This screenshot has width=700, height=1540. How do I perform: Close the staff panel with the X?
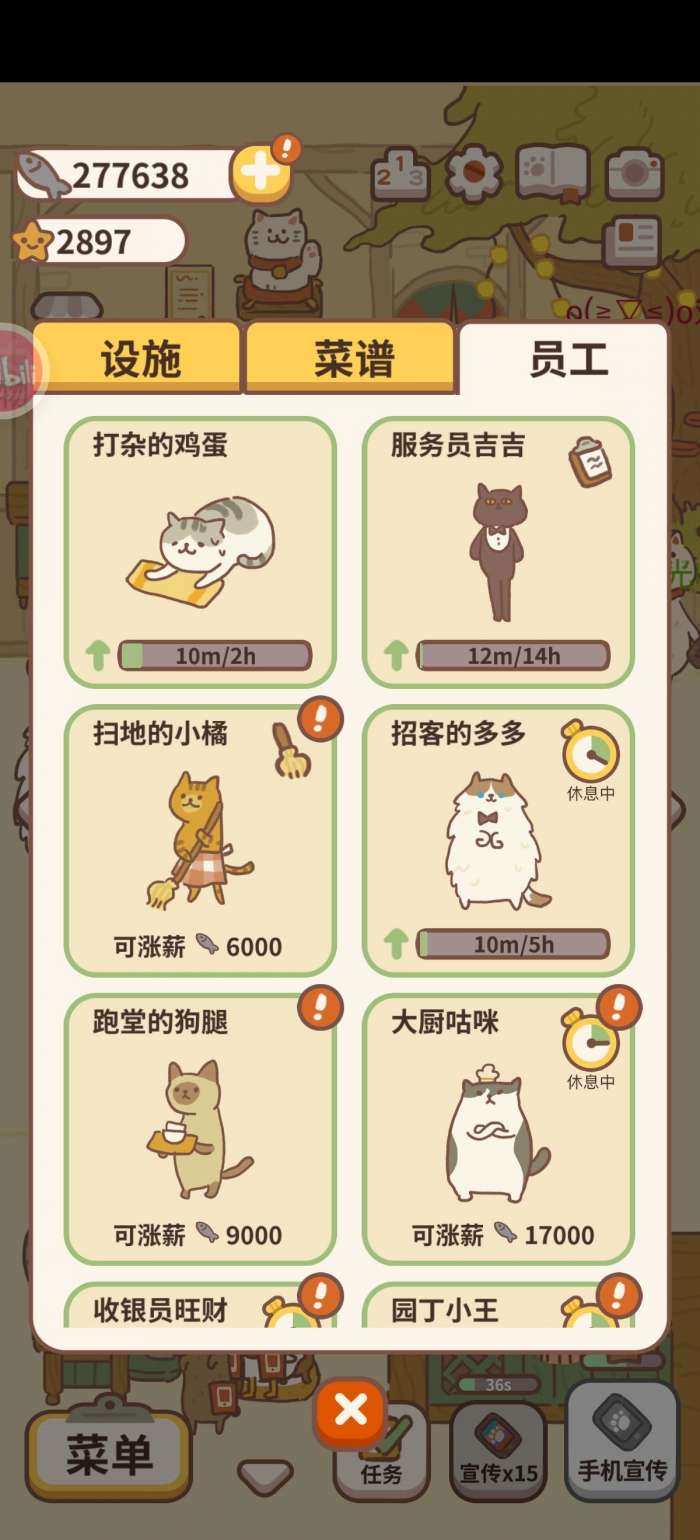(x=351, y=1411)
